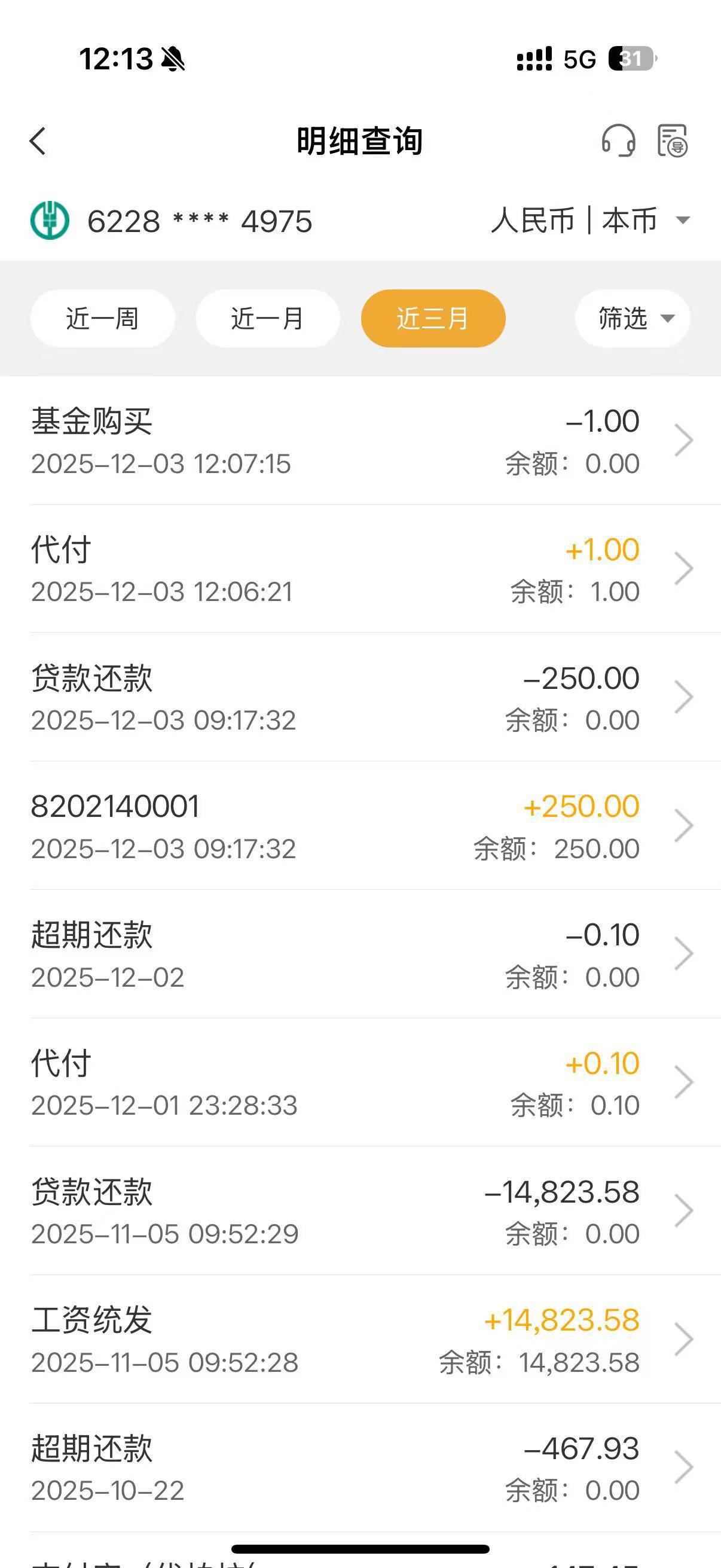Open customer service headset icon
Screen dimensions: 721x1568
coord(618,141)
